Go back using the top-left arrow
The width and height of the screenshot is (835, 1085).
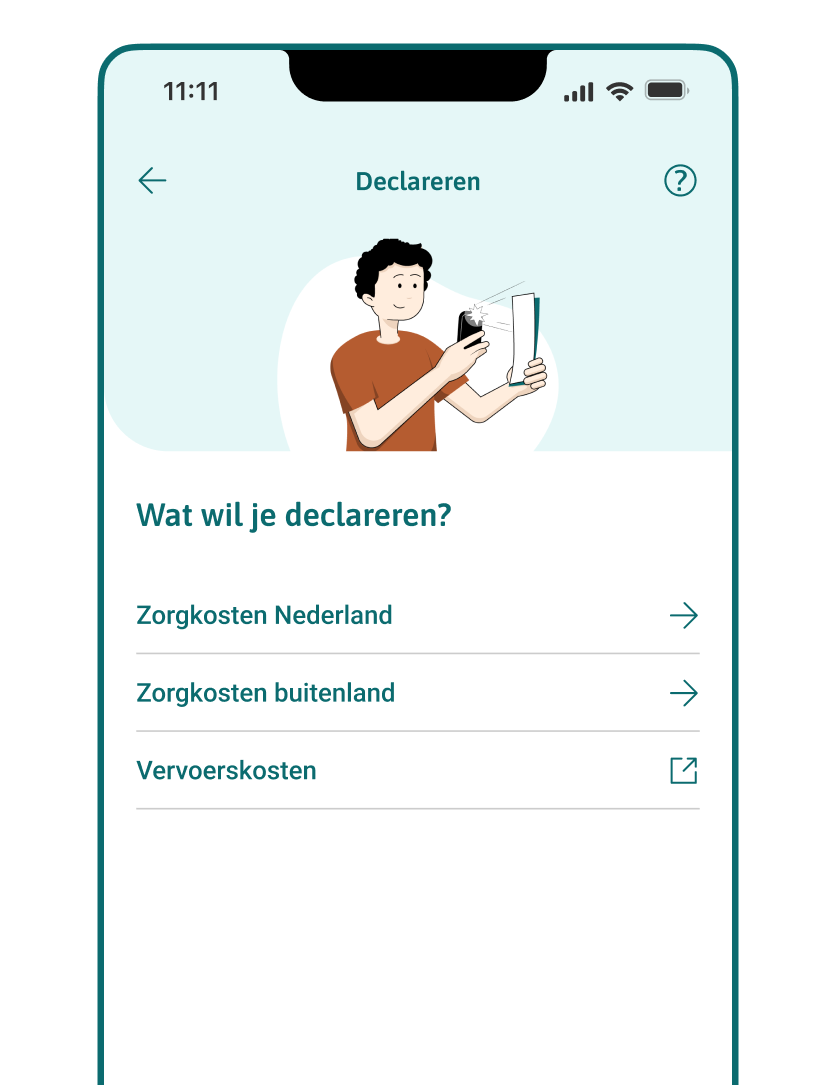[152, 181]
